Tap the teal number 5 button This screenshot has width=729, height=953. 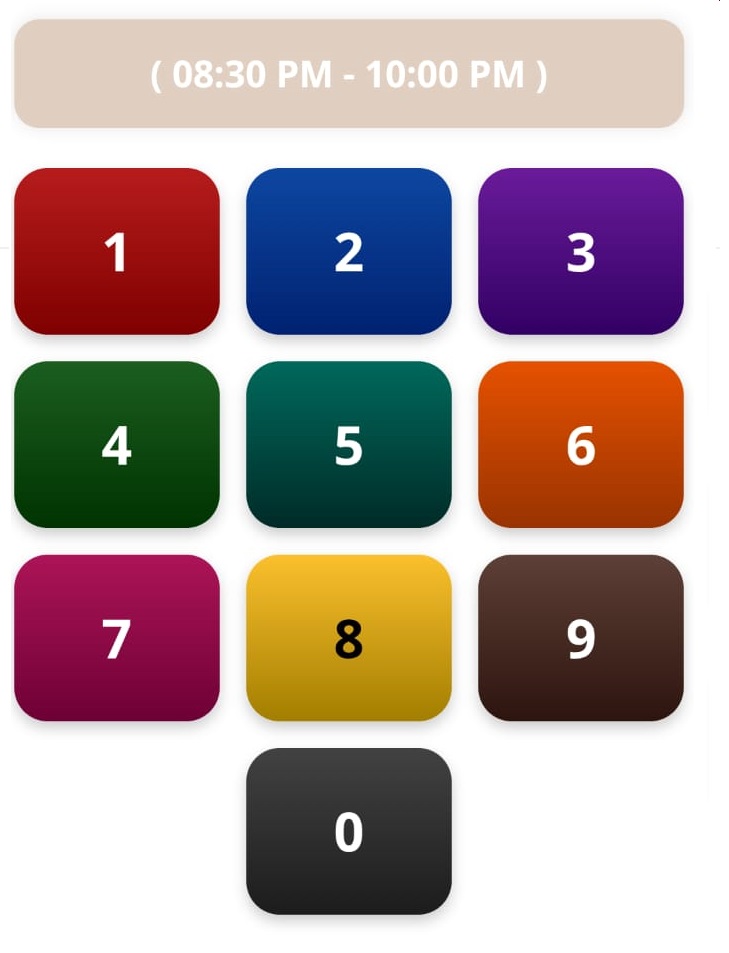[348, 444]
